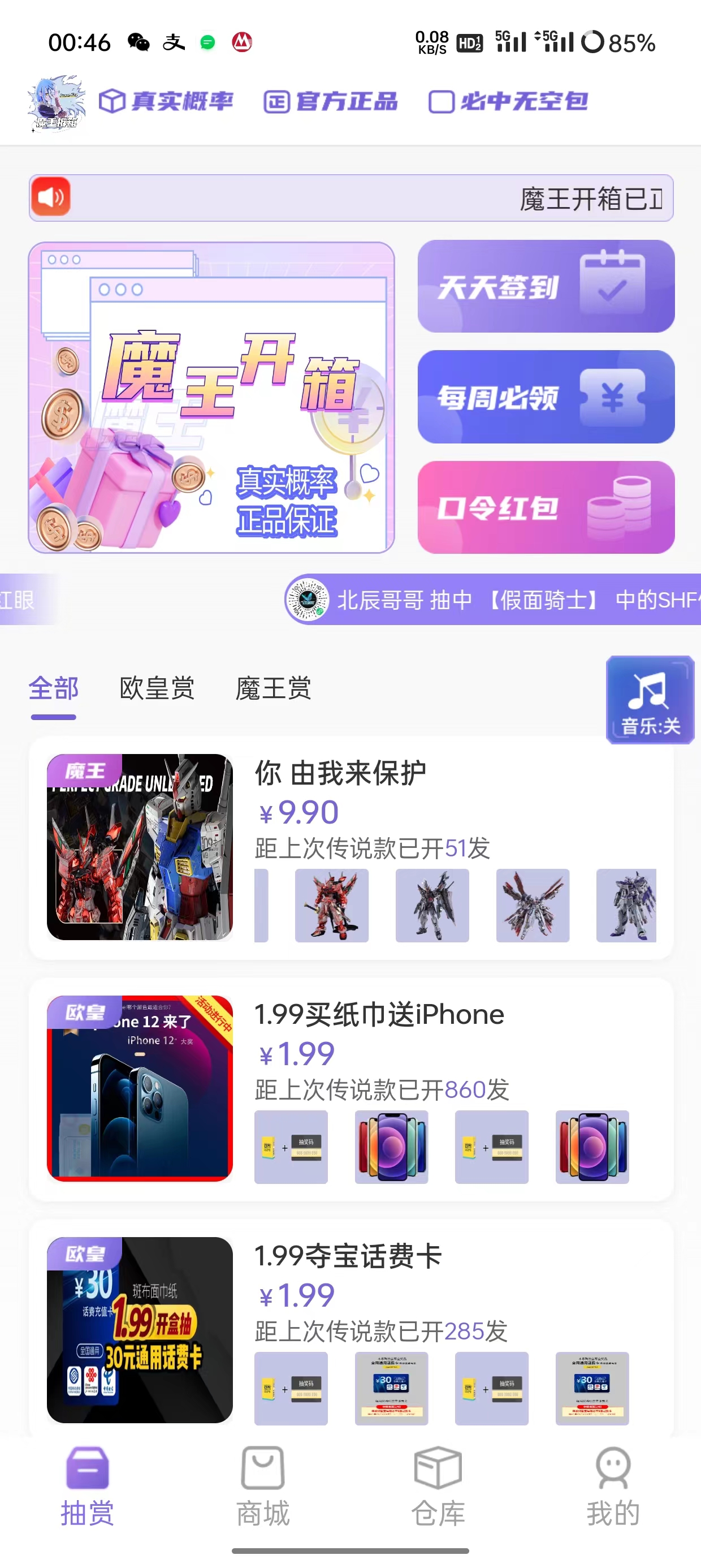Select the 全部 tab
This screenshot has height=1568, width=701.
54,689
